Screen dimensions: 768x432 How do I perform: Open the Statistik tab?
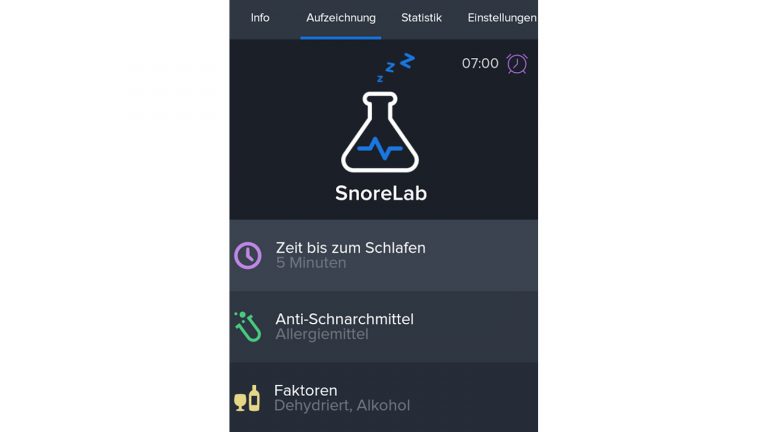point(421,18)
